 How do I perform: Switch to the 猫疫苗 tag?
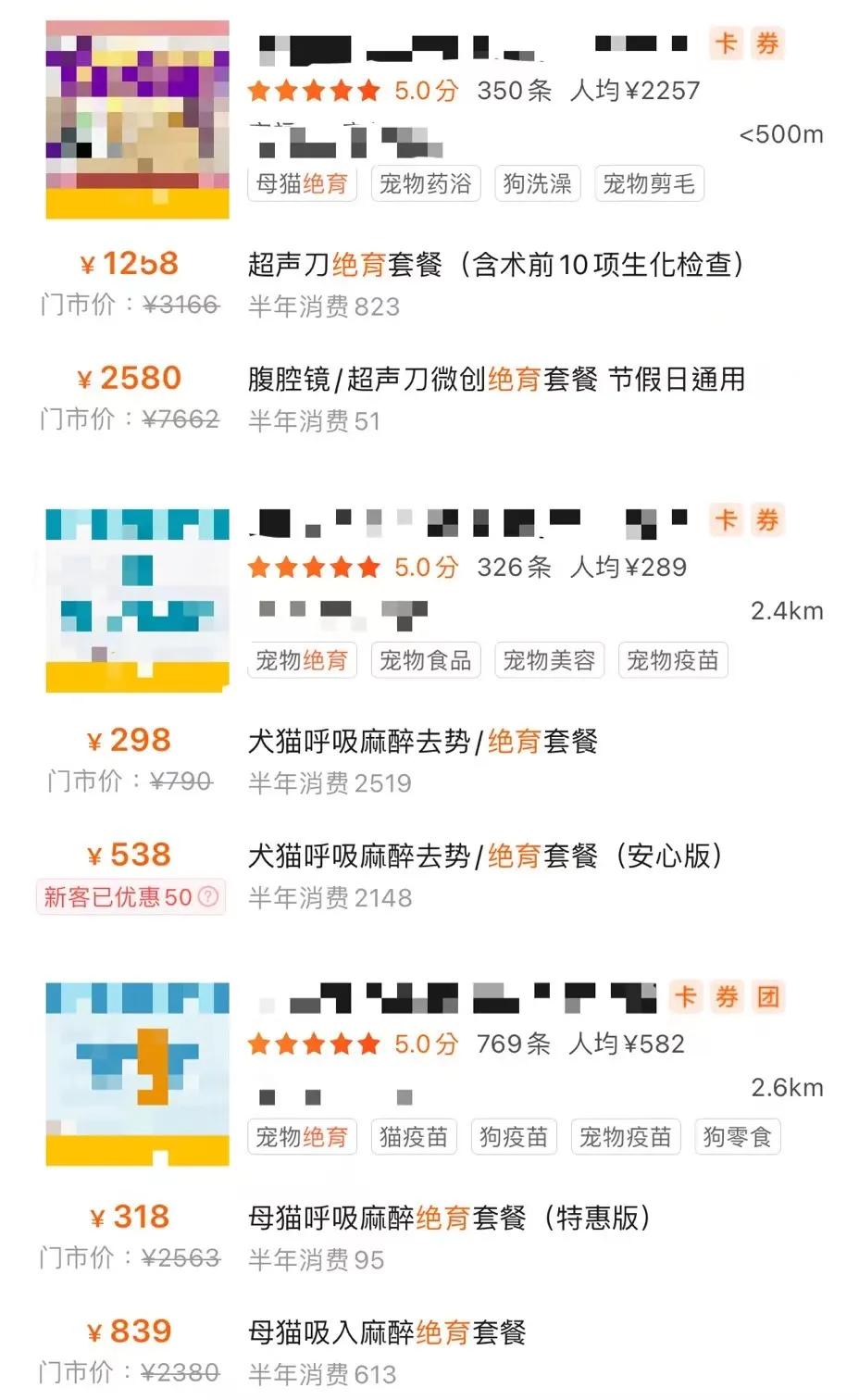click(414, 1137)
